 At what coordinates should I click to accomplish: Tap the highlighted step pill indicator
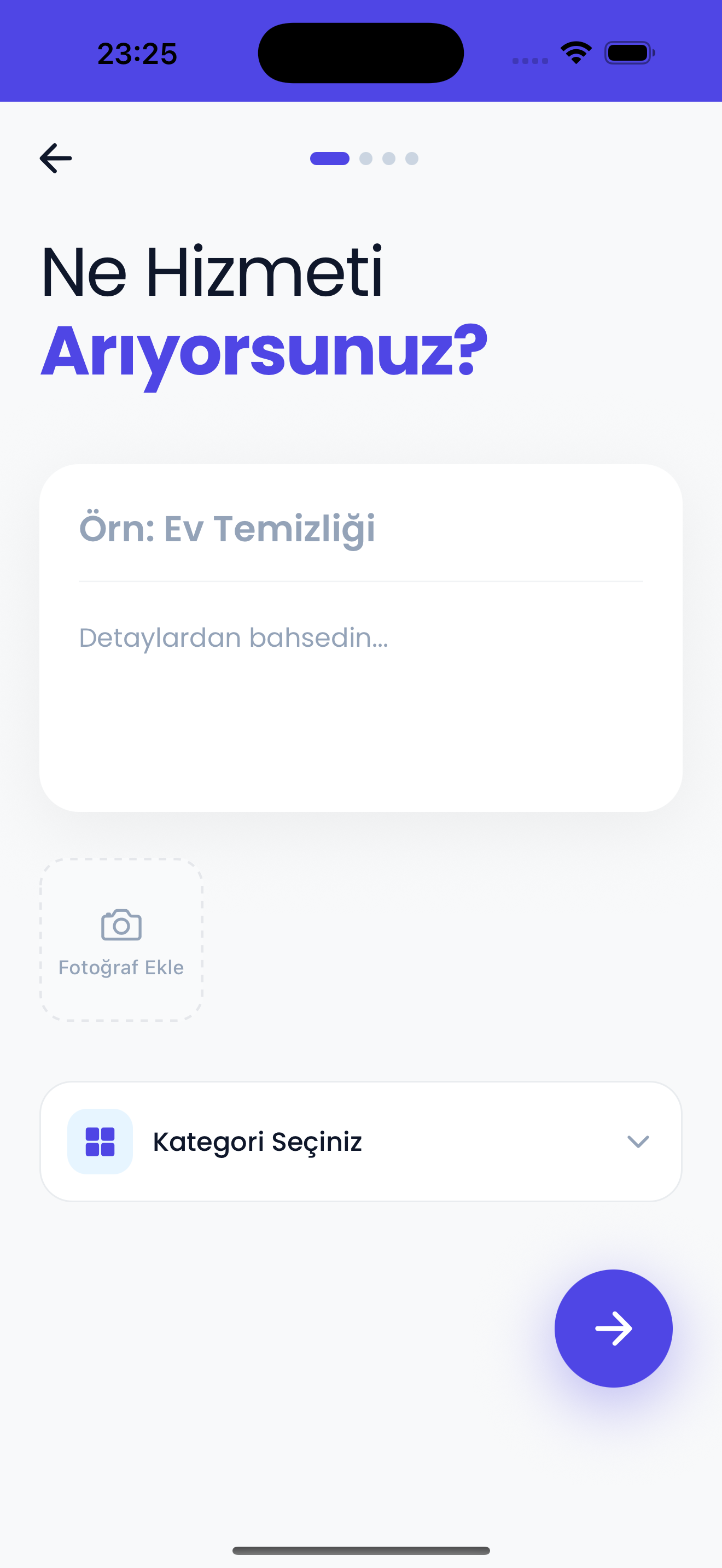click(330, 158)
